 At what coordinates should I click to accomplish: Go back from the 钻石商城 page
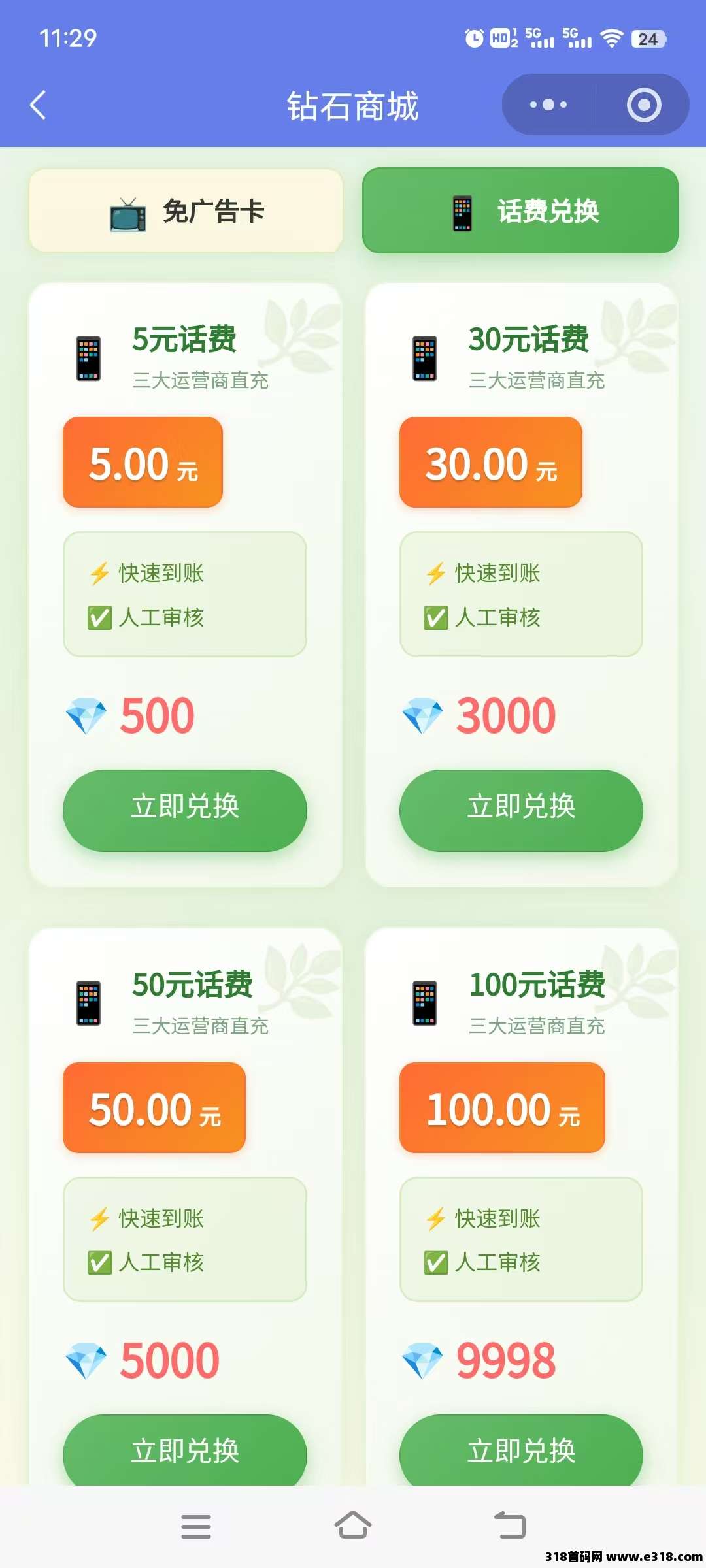(x=38, y=105)
